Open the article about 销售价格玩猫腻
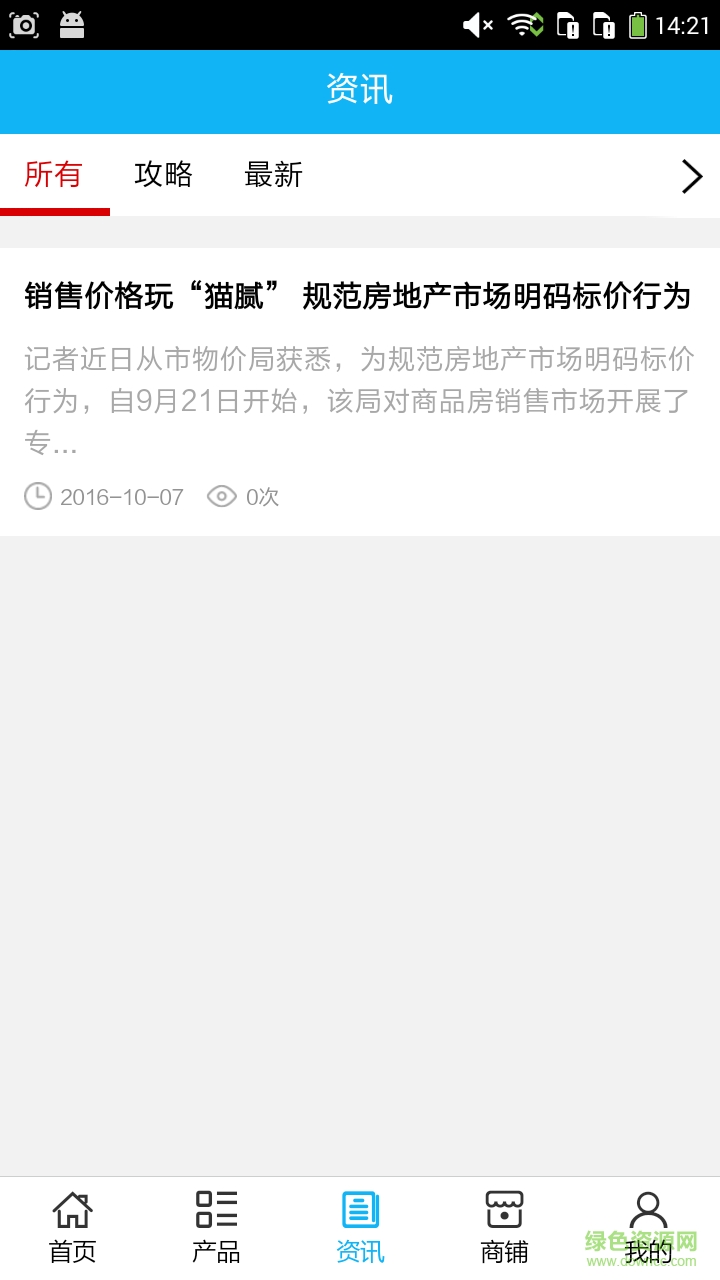Screen dimensions: 720x1280 pyautogui.click(x=358, y=297)
